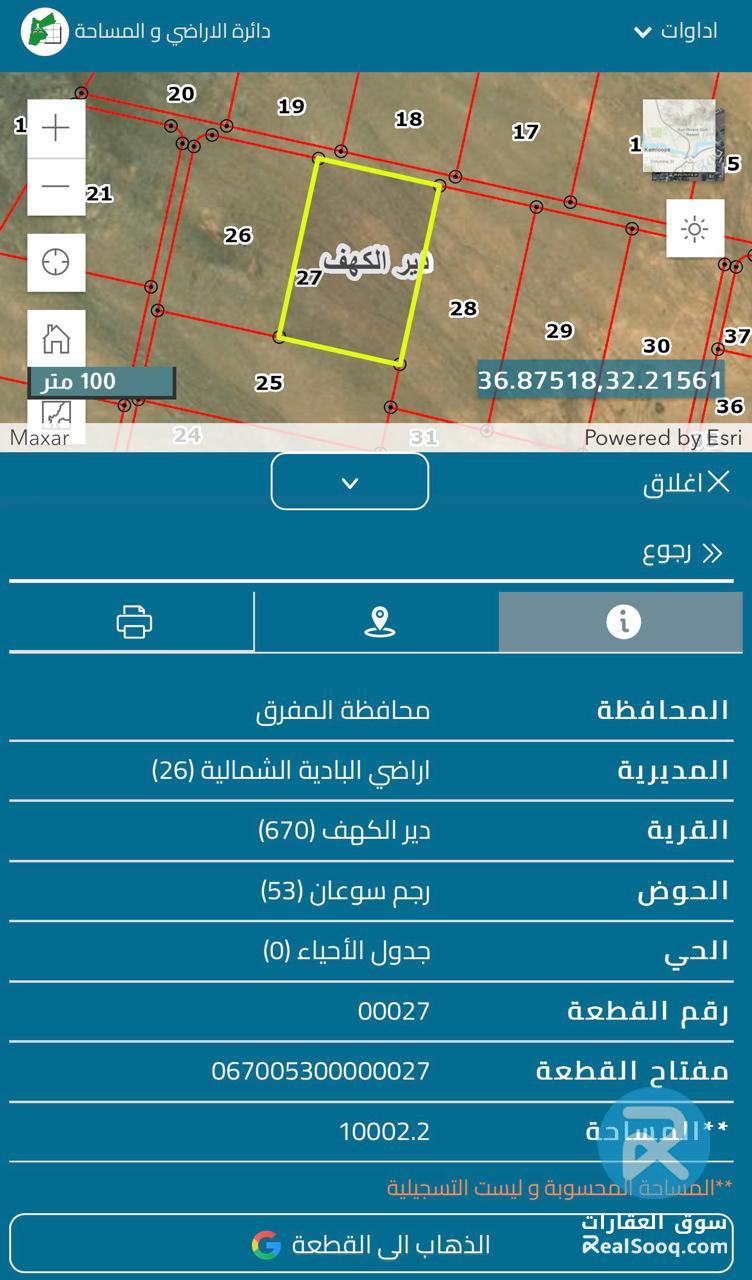Screen dimensions: 752x1280
Task: Return map to home extent
Action: pos(56,339)
